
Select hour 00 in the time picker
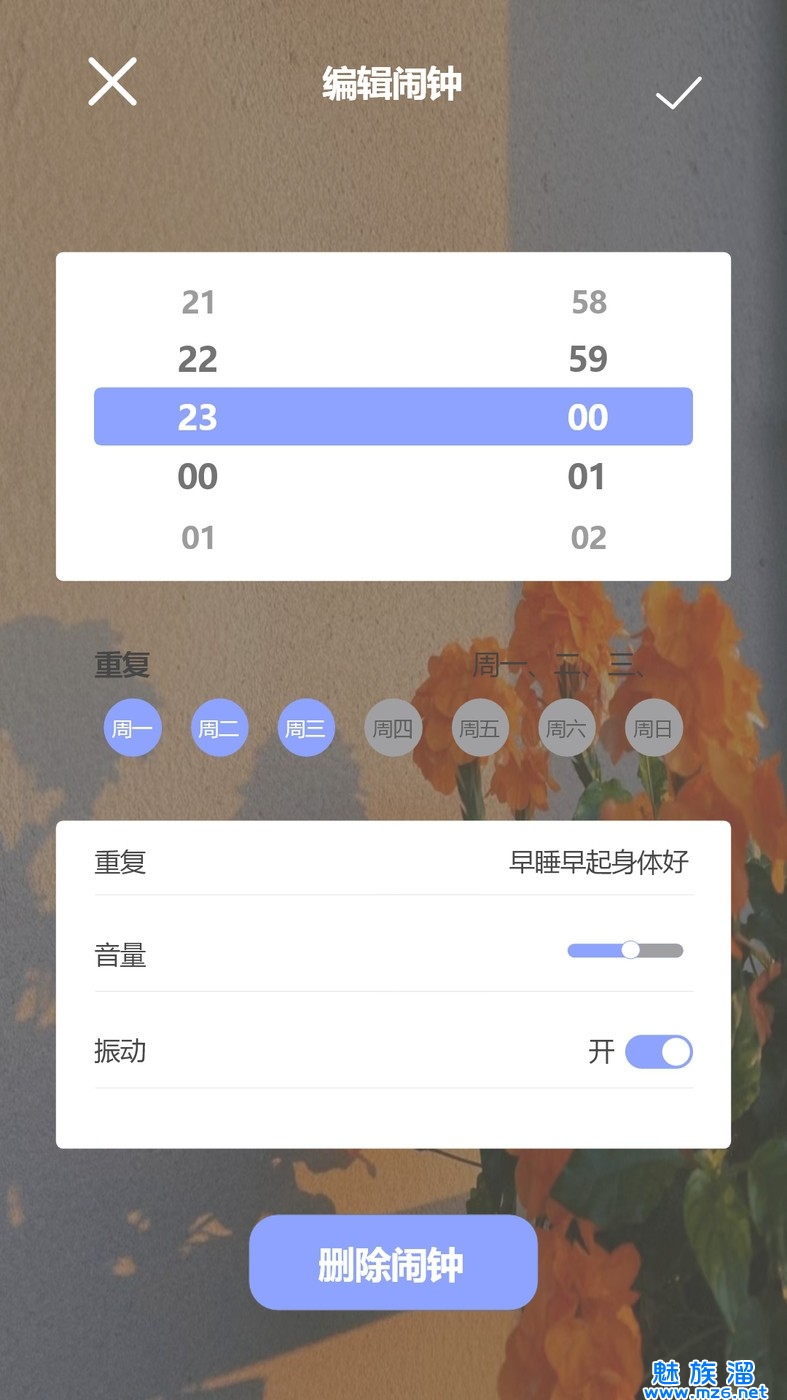[x=197, y=477]
